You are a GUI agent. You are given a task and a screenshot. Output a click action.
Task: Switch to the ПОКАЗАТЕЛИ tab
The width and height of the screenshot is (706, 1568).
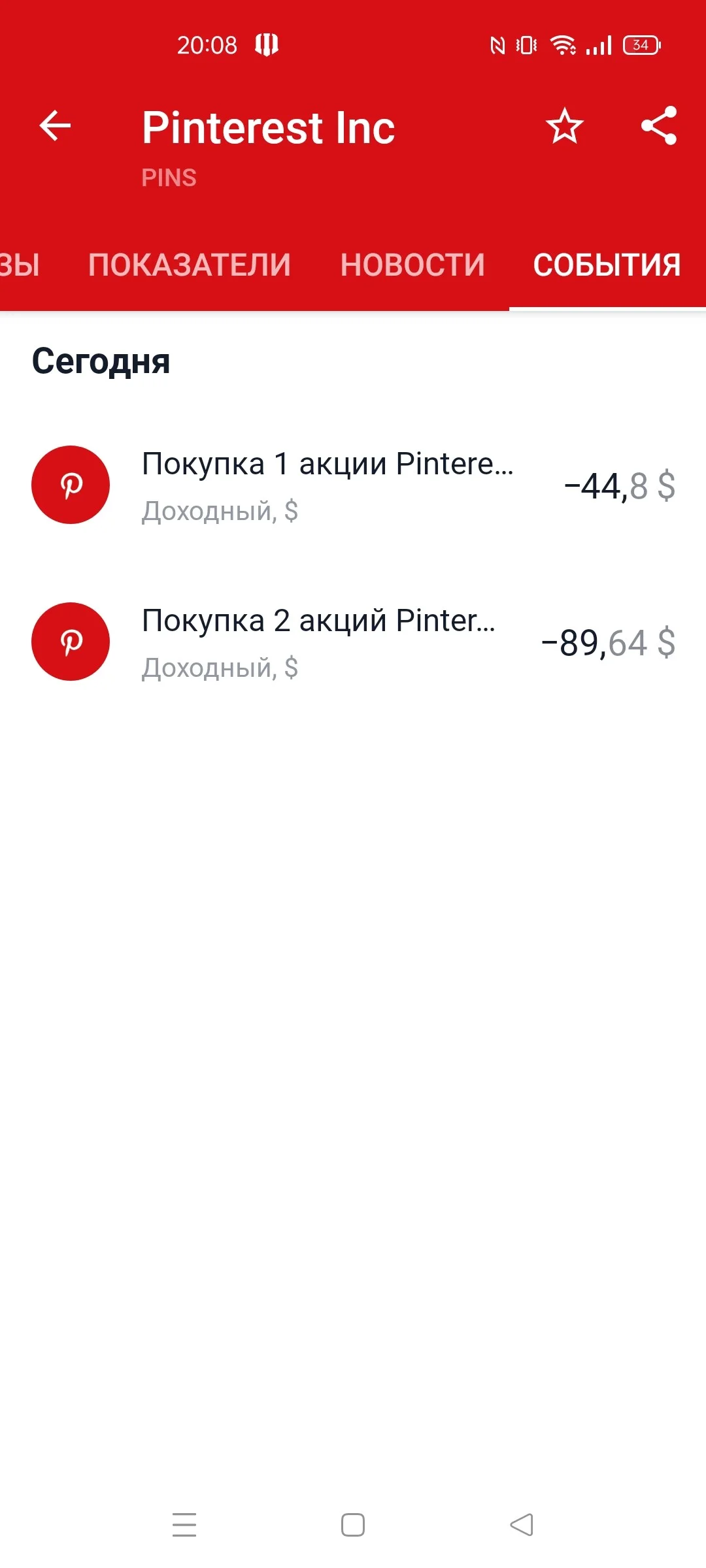pos(190,265)
